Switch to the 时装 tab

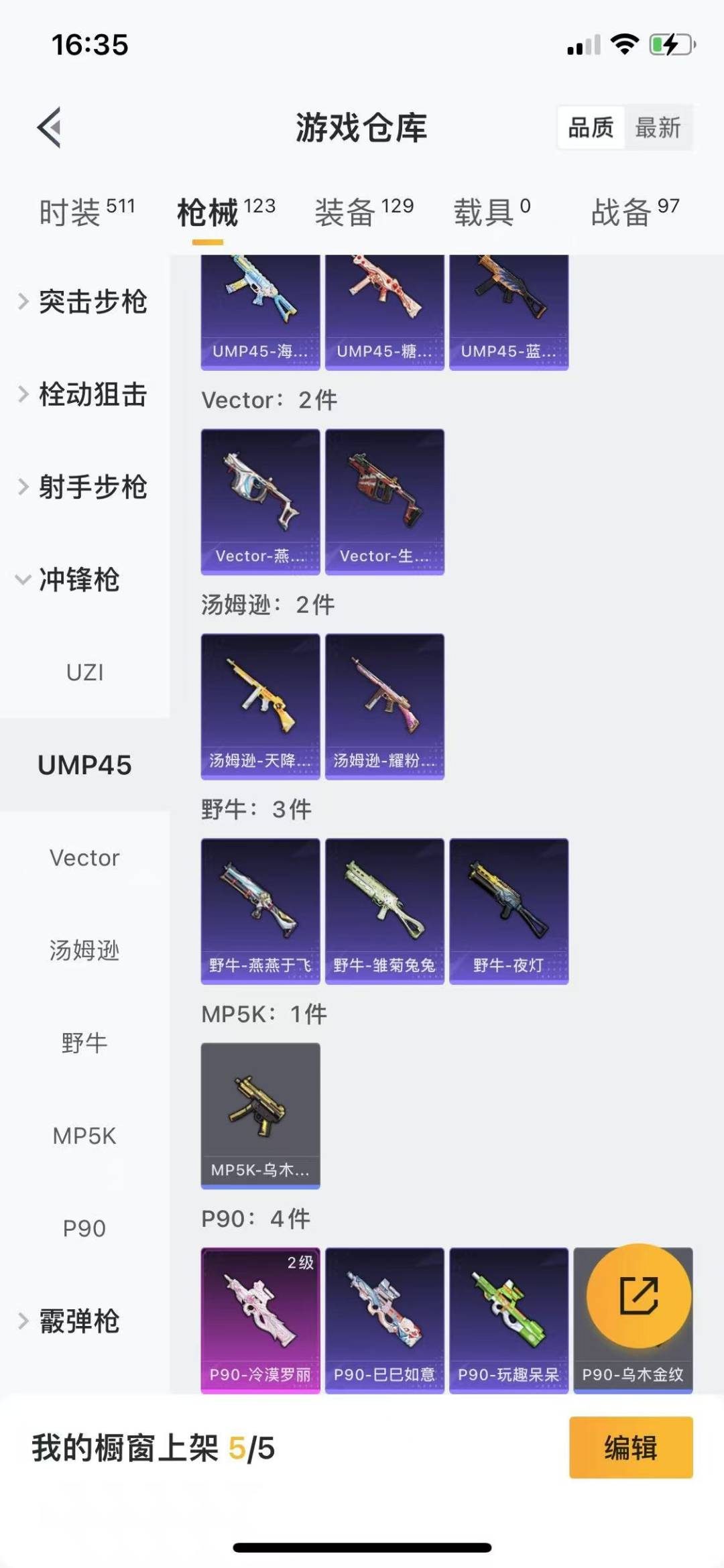pos(86,212)
